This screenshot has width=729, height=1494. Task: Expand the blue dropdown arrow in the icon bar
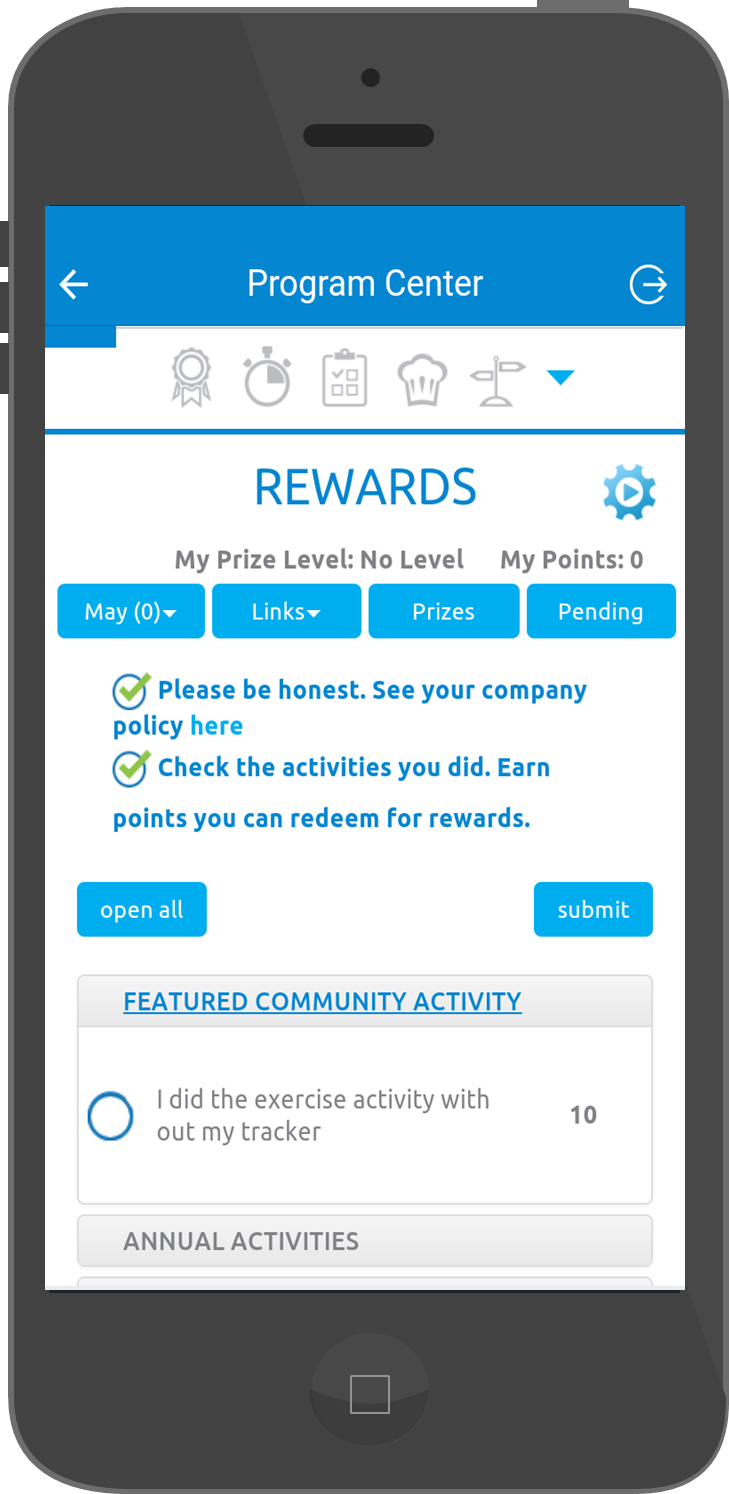tap(561, 377)
